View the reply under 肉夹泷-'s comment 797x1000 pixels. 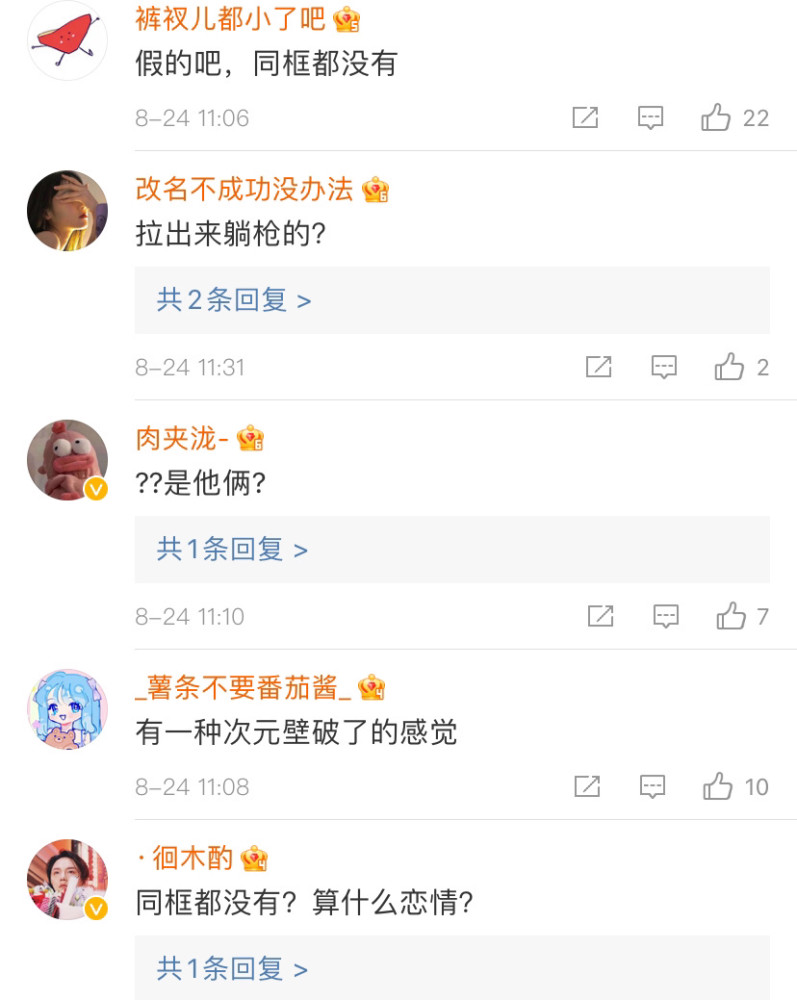[x=232, y=549]
